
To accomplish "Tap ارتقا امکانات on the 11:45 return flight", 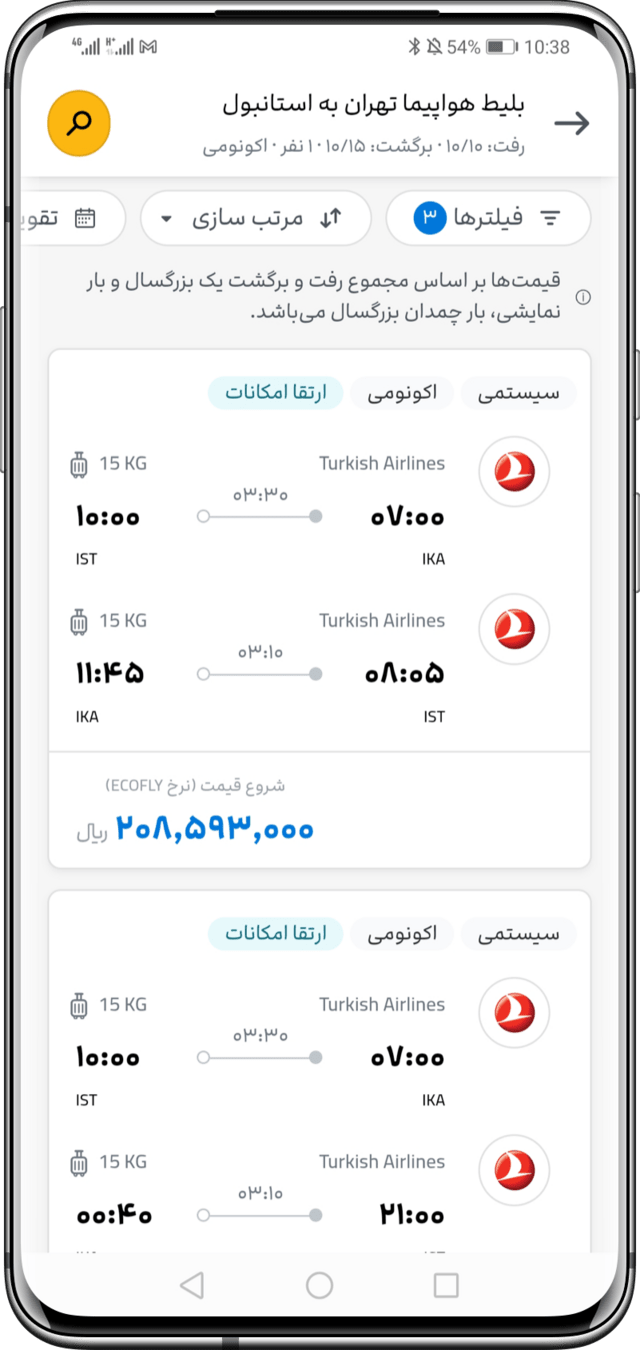I will coord(275,393).
